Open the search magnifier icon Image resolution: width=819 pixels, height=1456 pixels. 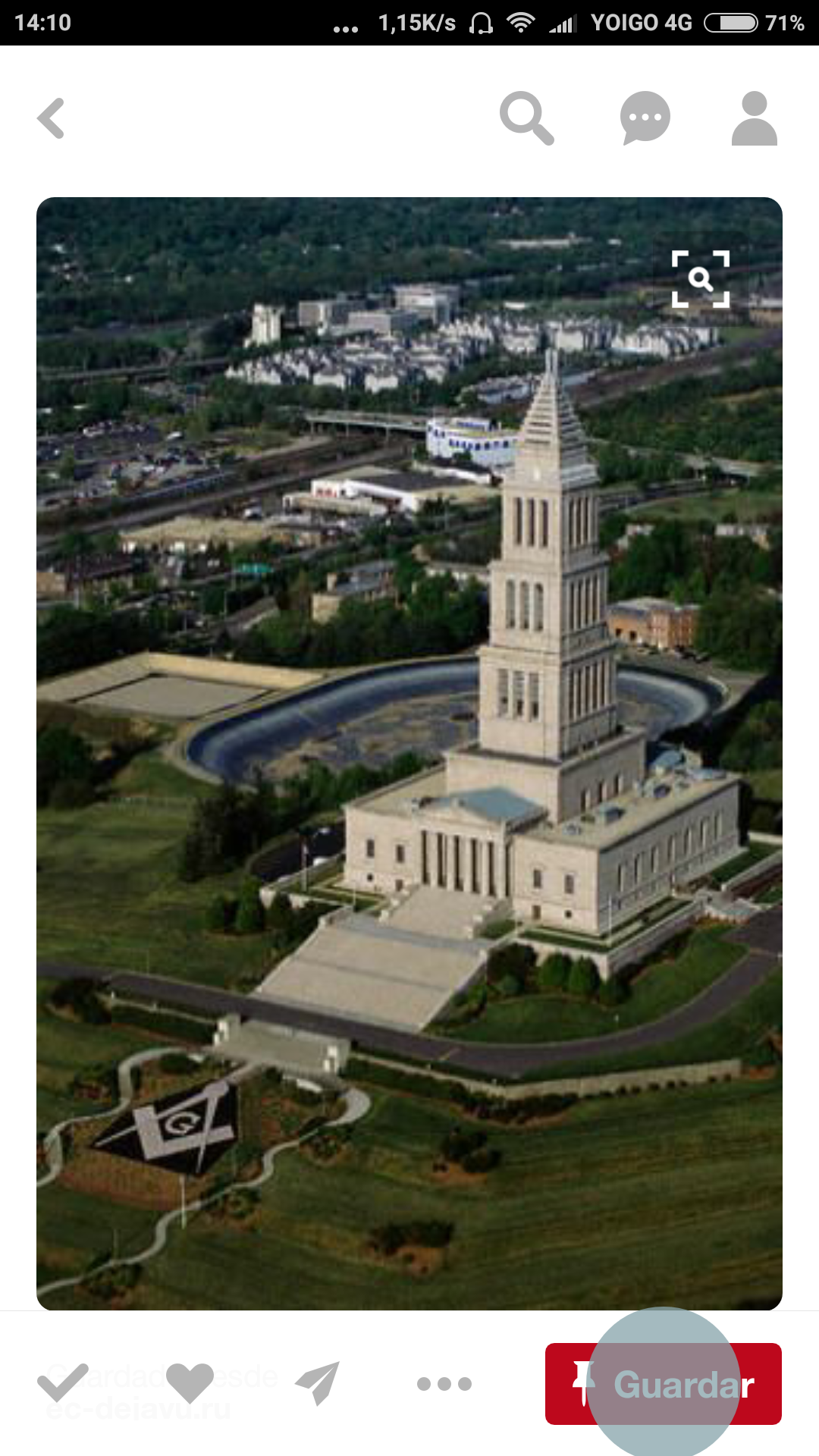526,118
